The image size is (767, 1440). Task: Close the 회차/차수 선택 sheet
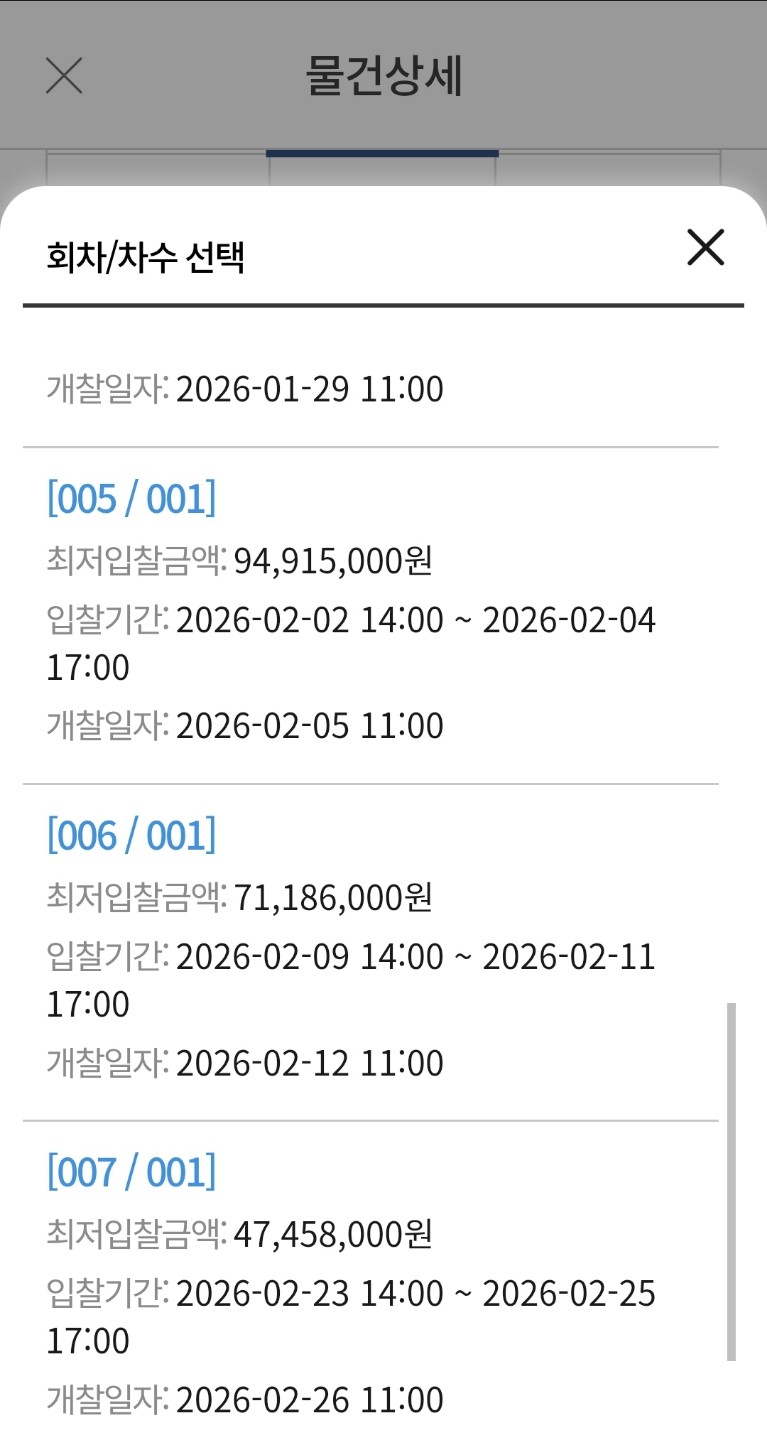[705, 247]
